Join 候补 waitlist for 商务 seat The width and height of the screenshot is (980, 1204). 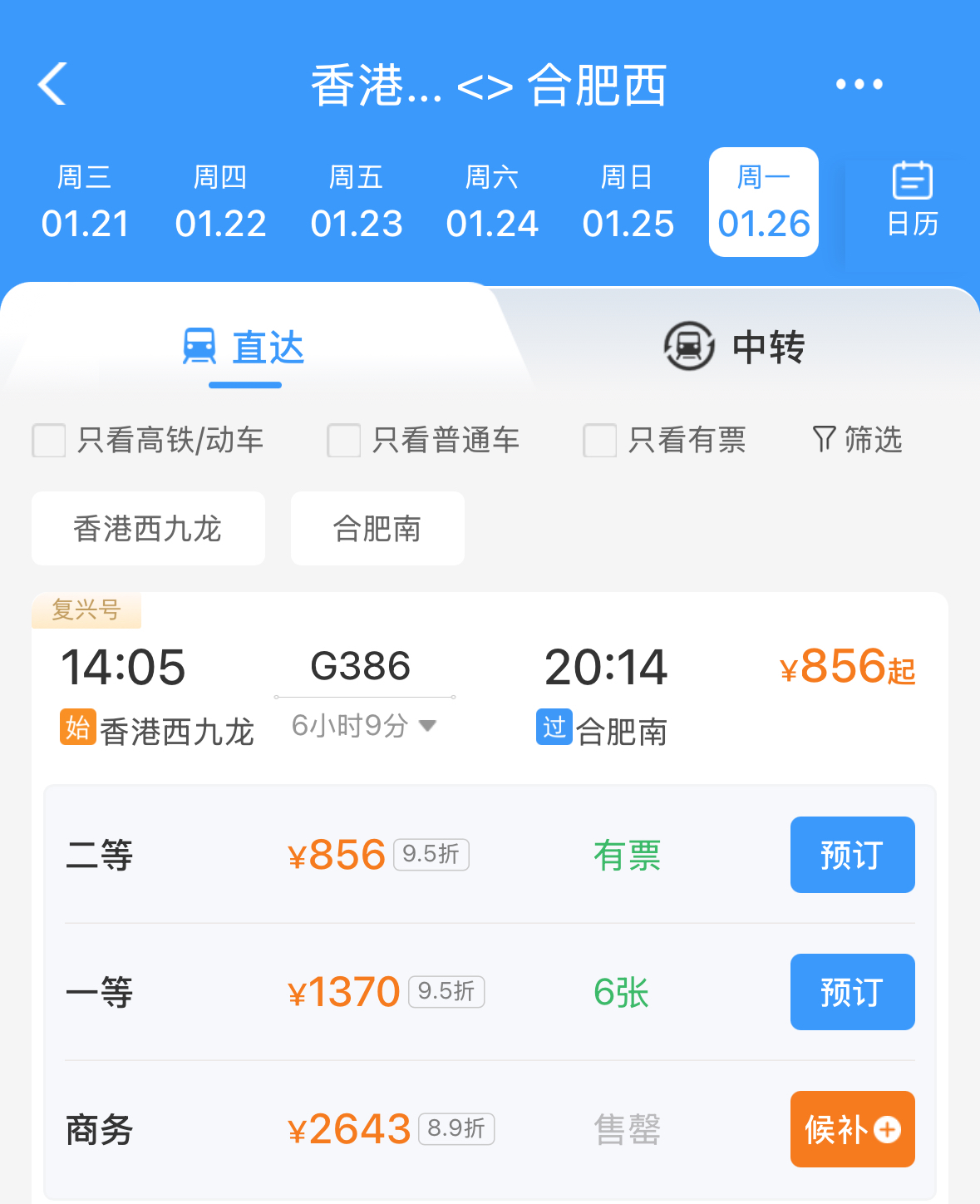point(852,1129)
